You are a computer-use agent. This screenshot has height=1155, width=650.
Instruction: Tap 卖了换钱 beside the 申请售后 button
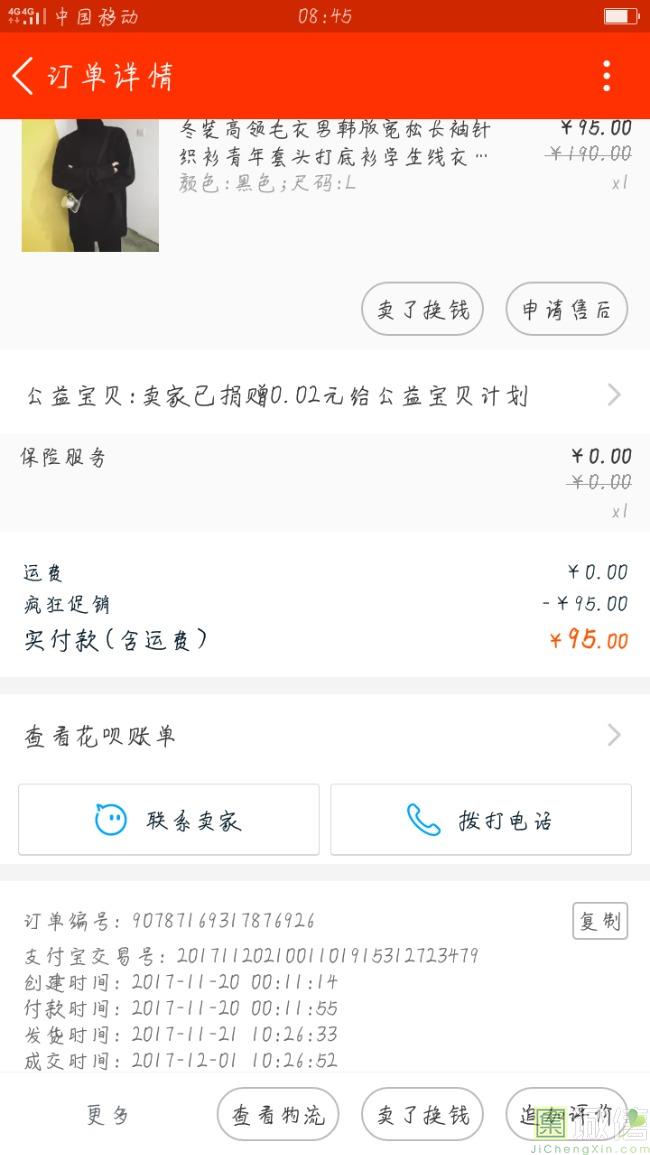(422, 310)
